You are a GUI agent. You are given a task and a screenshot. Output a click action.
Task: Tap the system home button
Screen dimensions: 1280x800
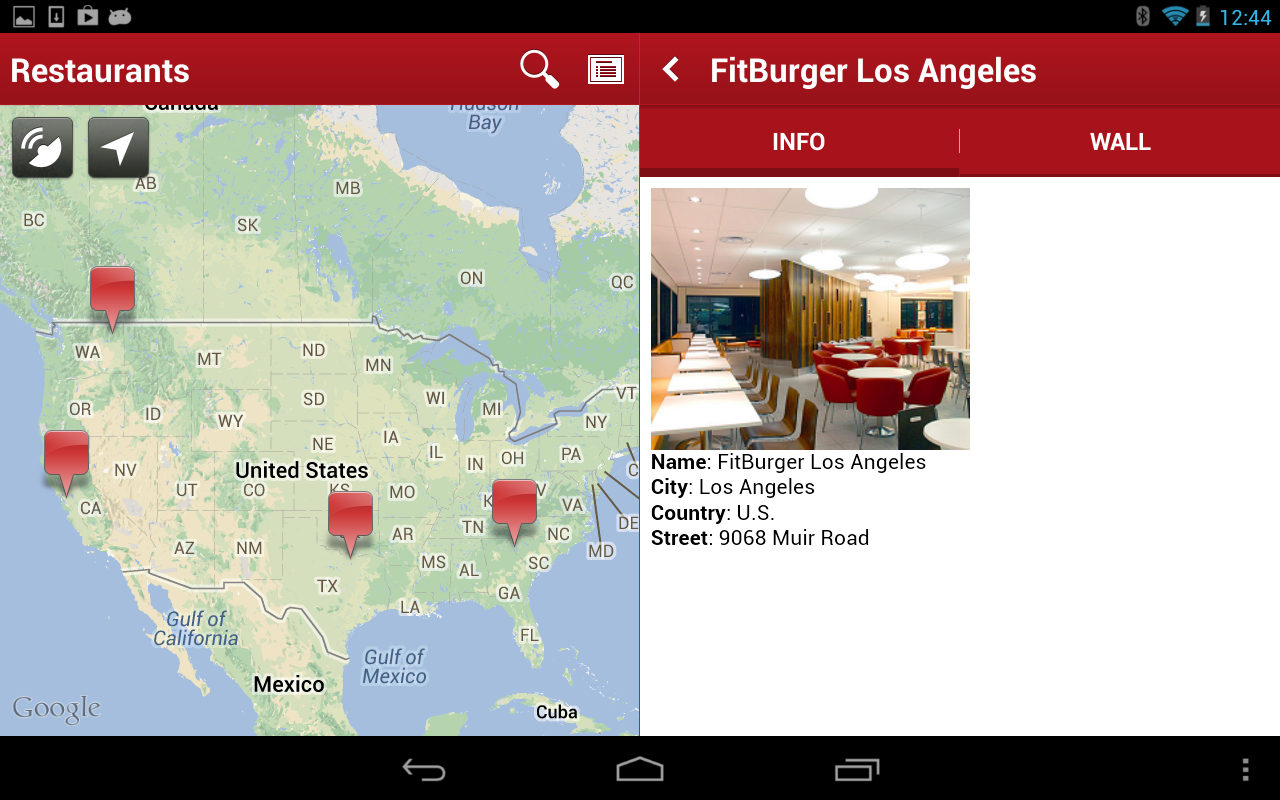pyautogui.click(x=640, y=769)
